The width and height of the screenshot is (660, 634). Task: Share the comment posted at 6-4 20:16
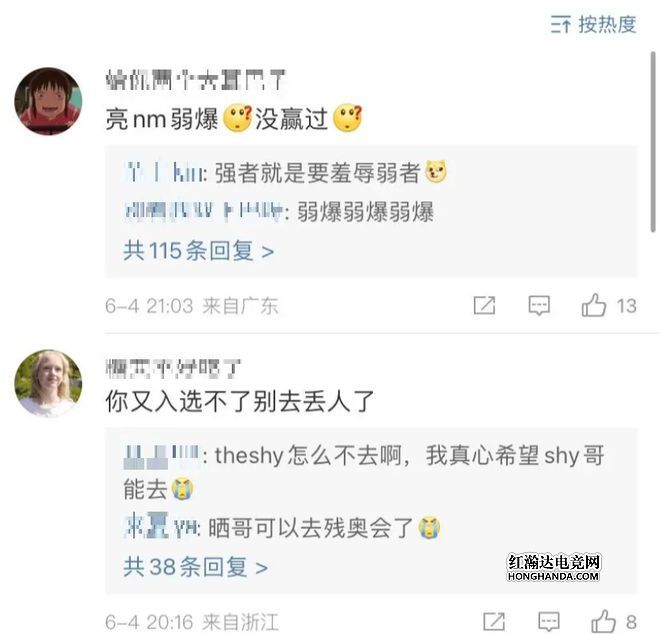point(491,621)
